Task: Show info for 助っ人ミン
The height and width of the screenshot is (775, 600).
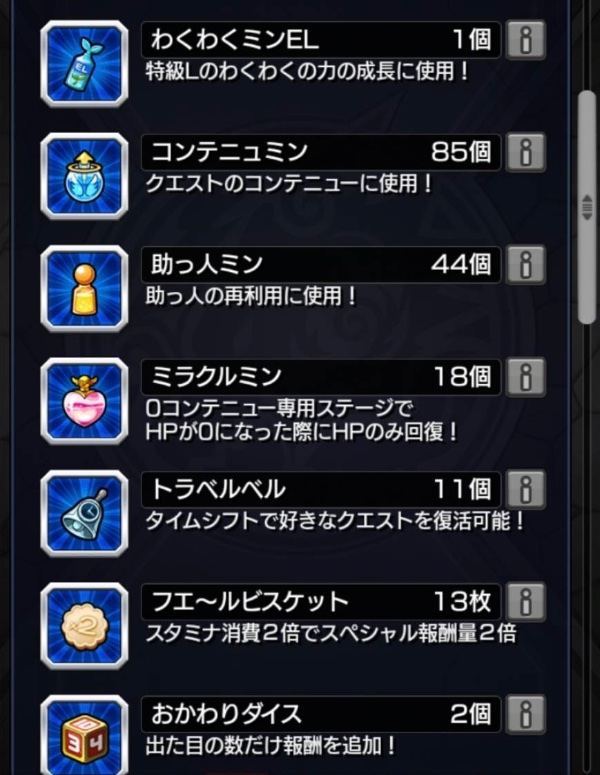Action: [525, 264]
